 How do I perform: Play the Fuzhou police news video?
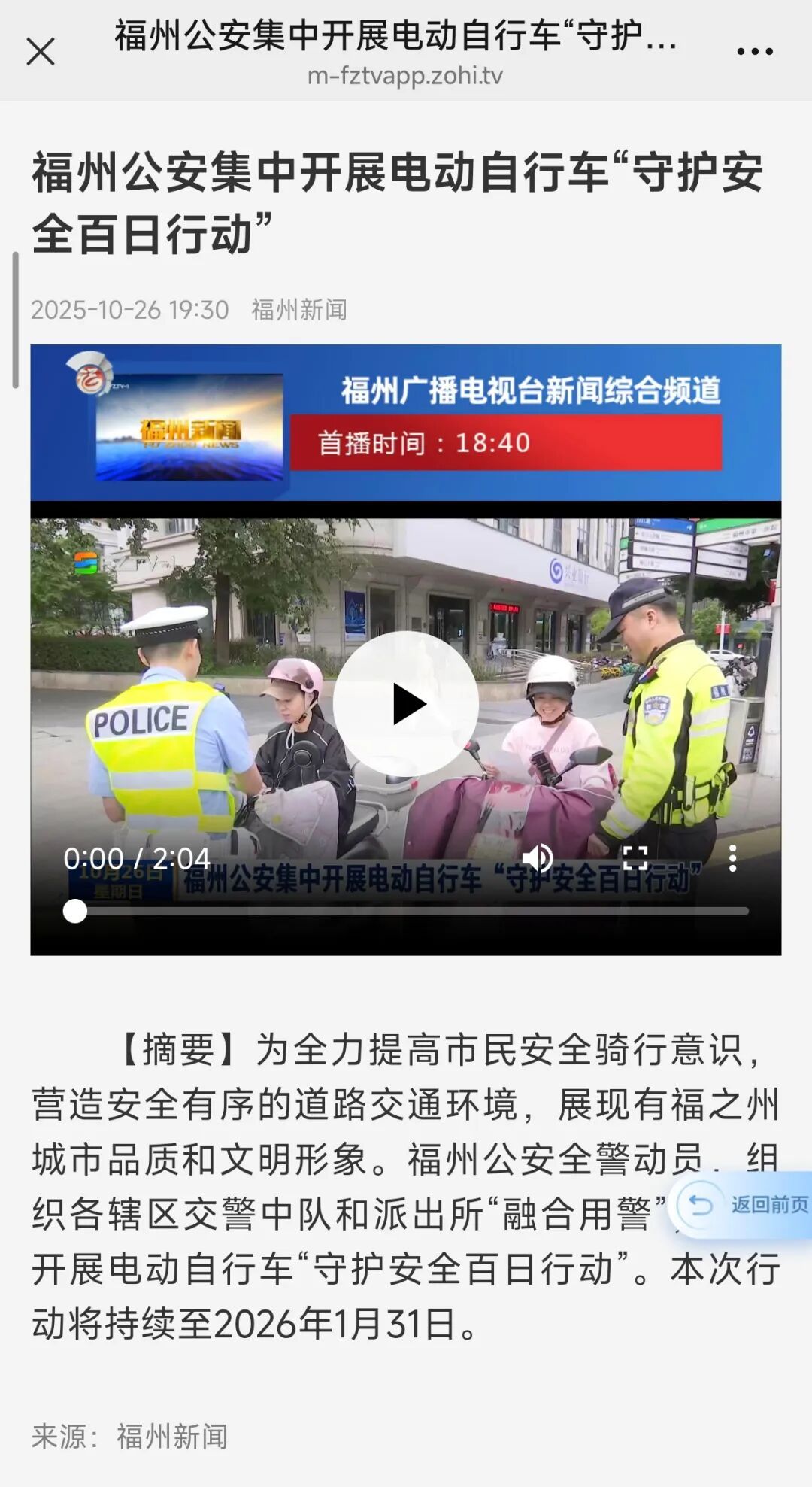tap(406, 704)
